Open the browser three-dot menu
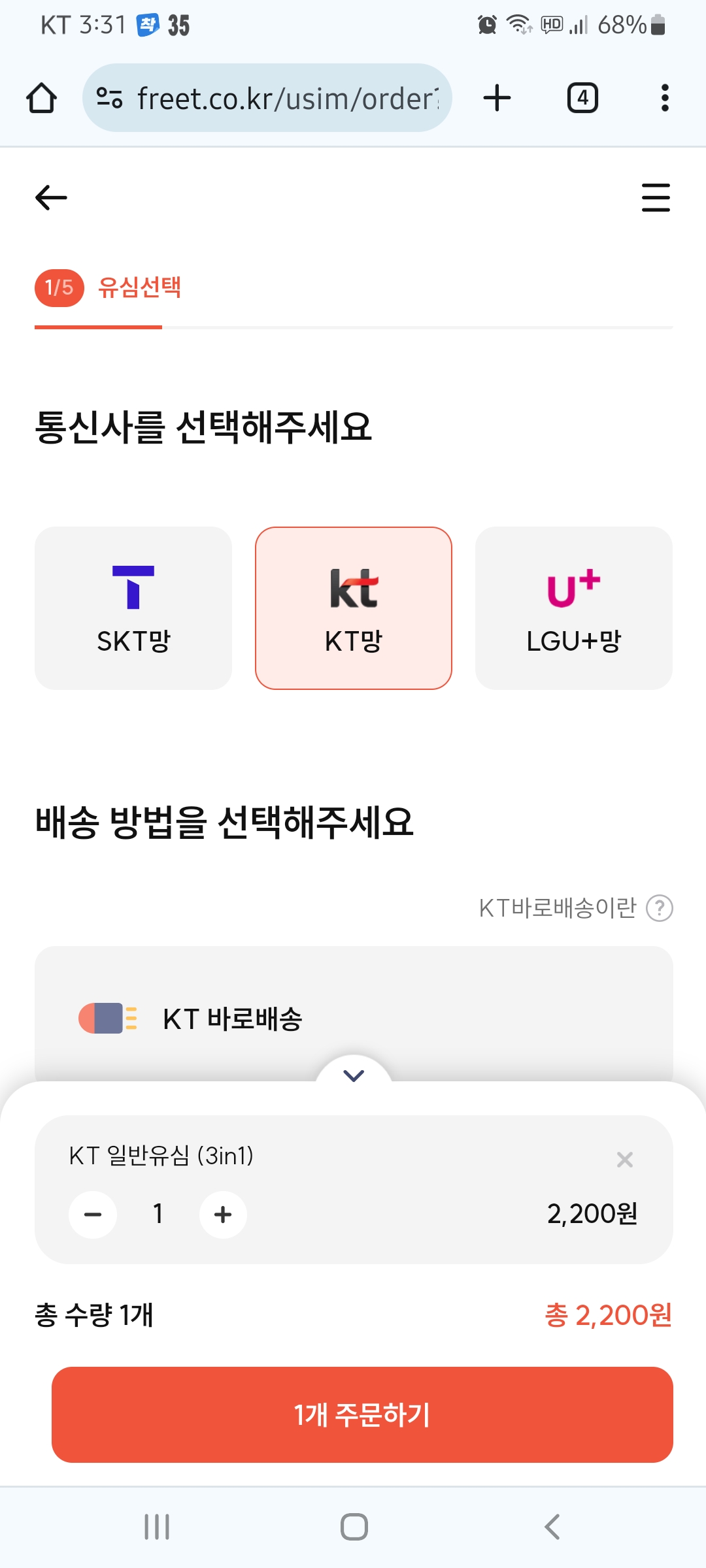The width and height of the screenshot is (706, 1568). 664,97
